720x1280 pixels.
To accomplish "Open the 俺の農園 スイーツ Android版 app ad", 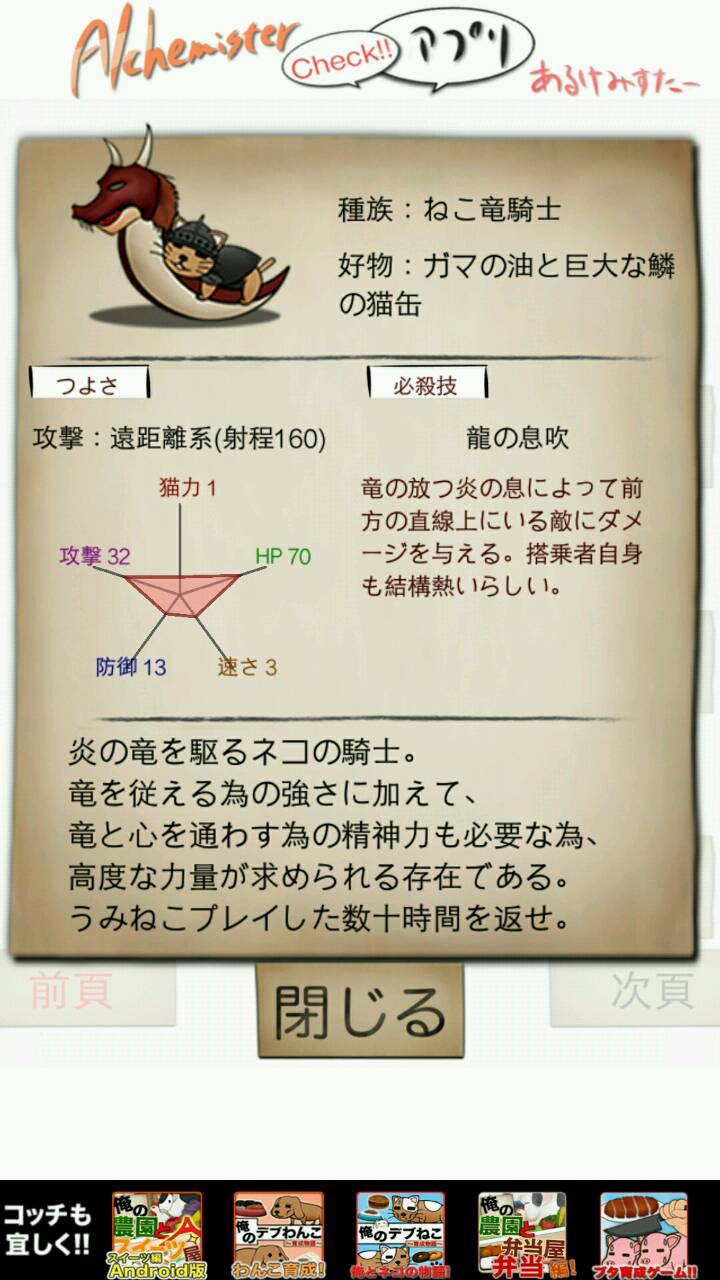I will 157,1236.
